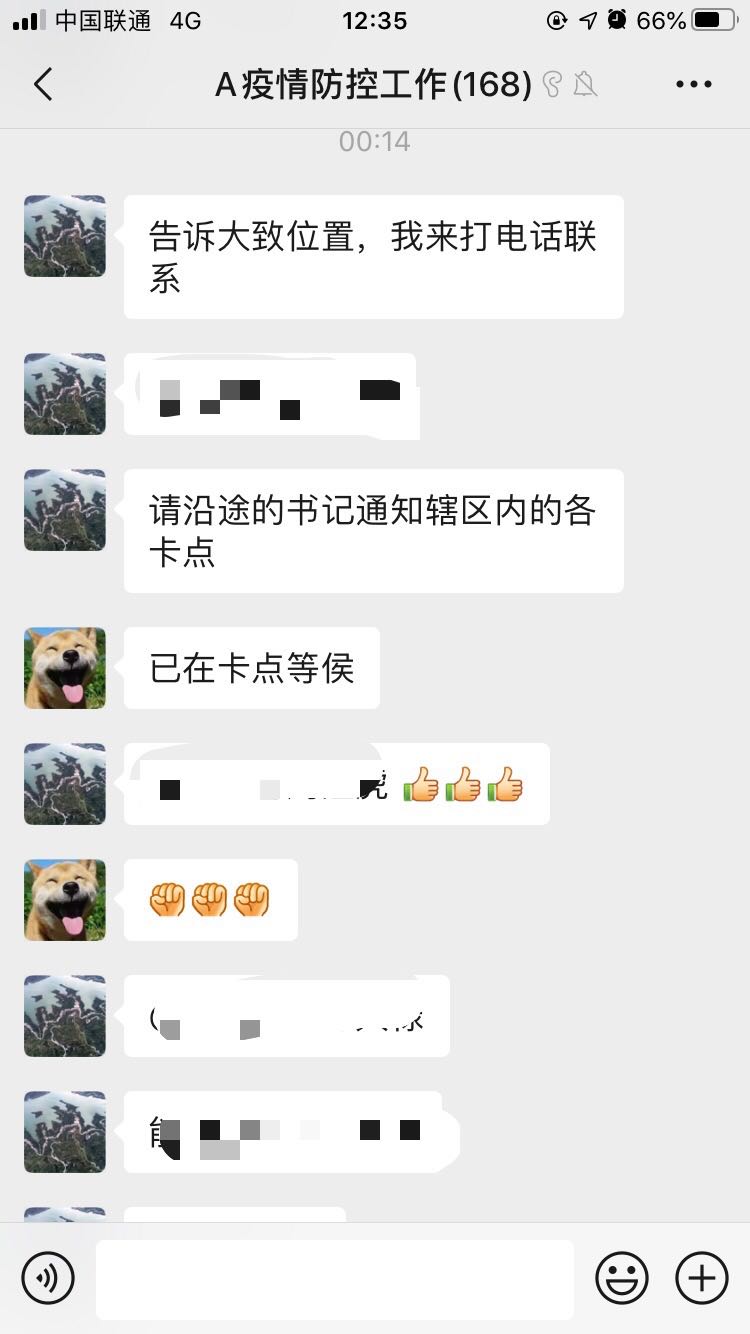Open dog avatar beside 已在卡点等候
This screenshot has width=750, height=1334.
(x=65, y=668)
